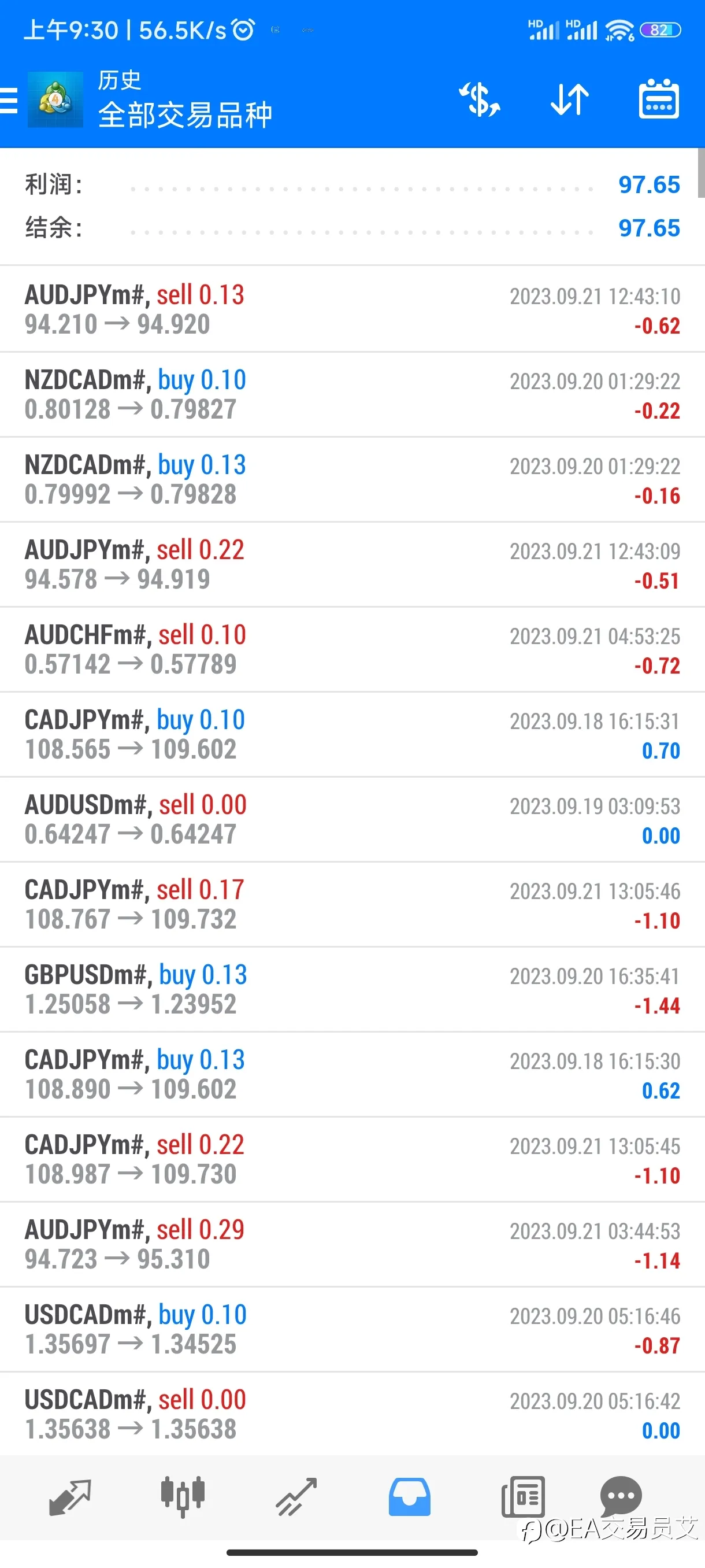This screenshot has height=1568, width=705.
Task: Open the hamburger drawer menu
Action: point(9,101)
